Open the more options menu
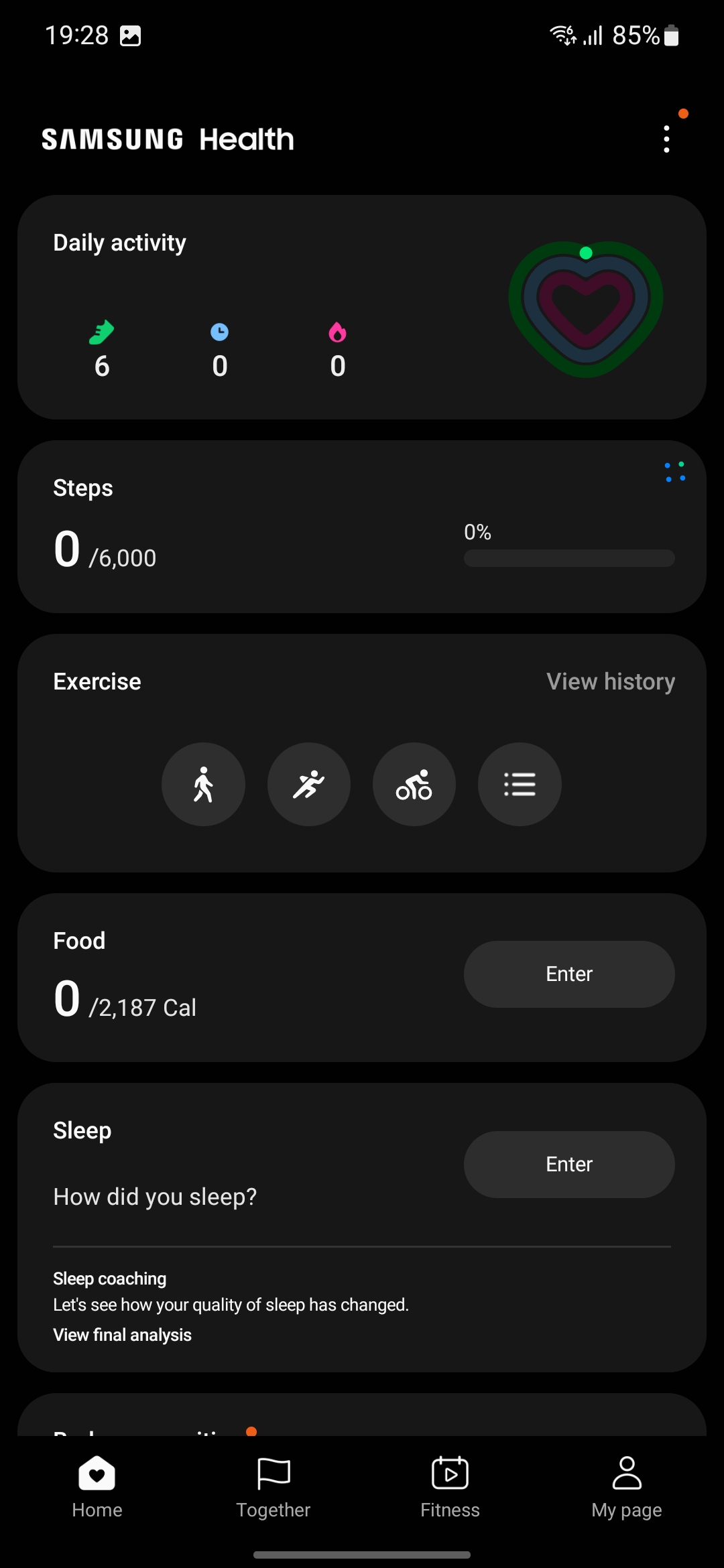This screenshot has height=1568, width=724. (x=666, y=139)
